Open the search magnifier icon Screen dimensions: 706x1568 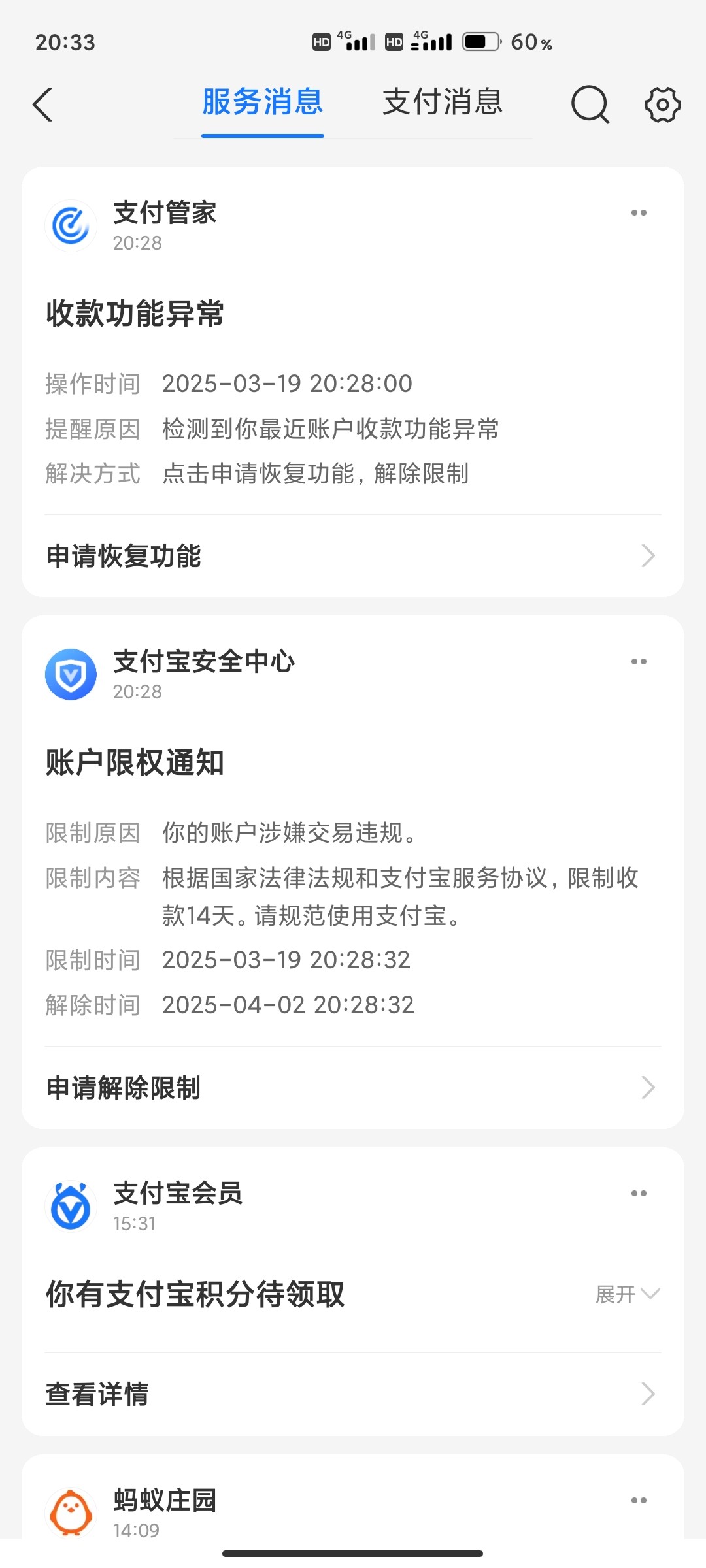590,105
